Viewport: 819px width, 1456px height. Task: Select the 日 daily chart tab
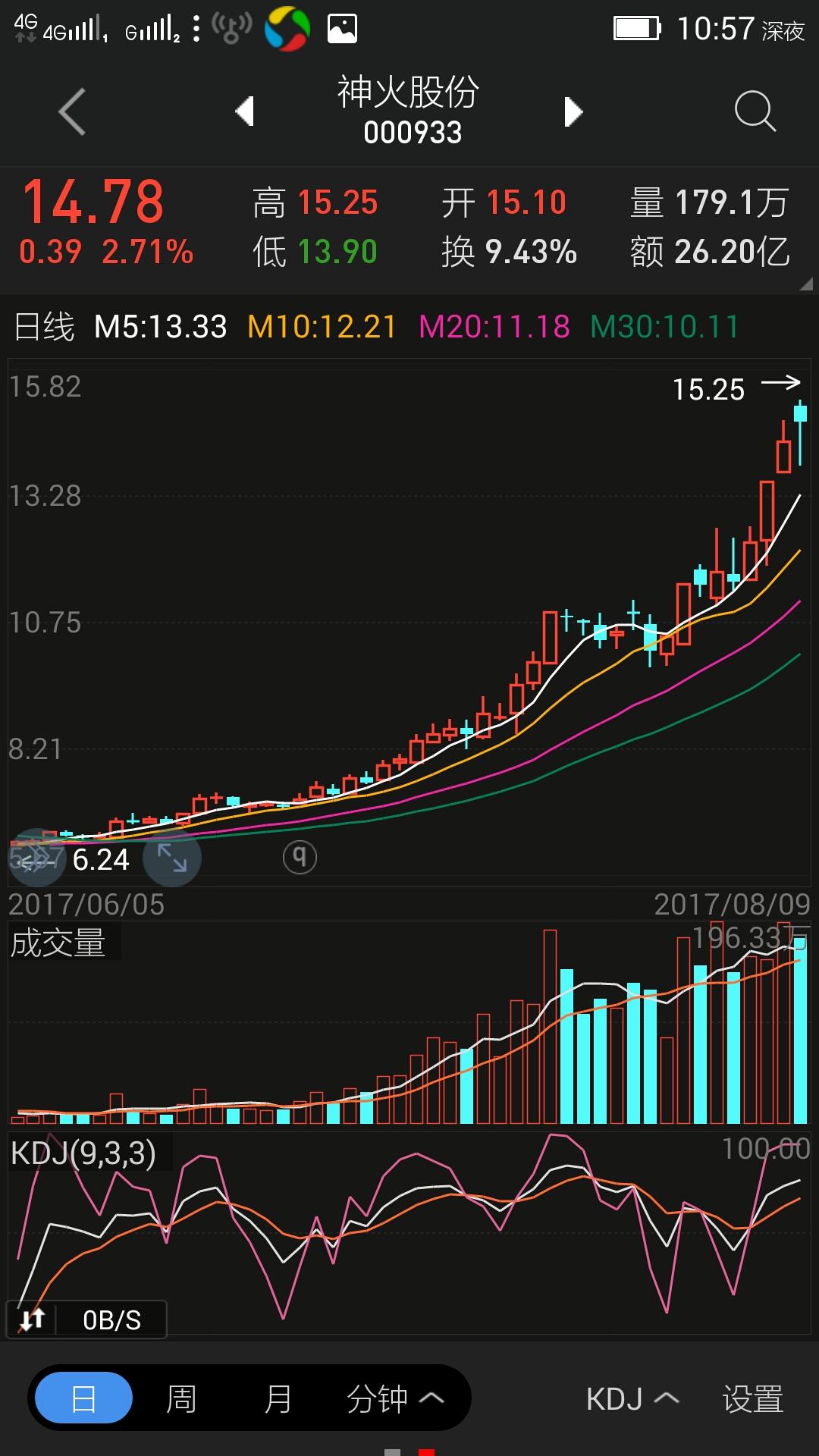[x=84, y=1398]
